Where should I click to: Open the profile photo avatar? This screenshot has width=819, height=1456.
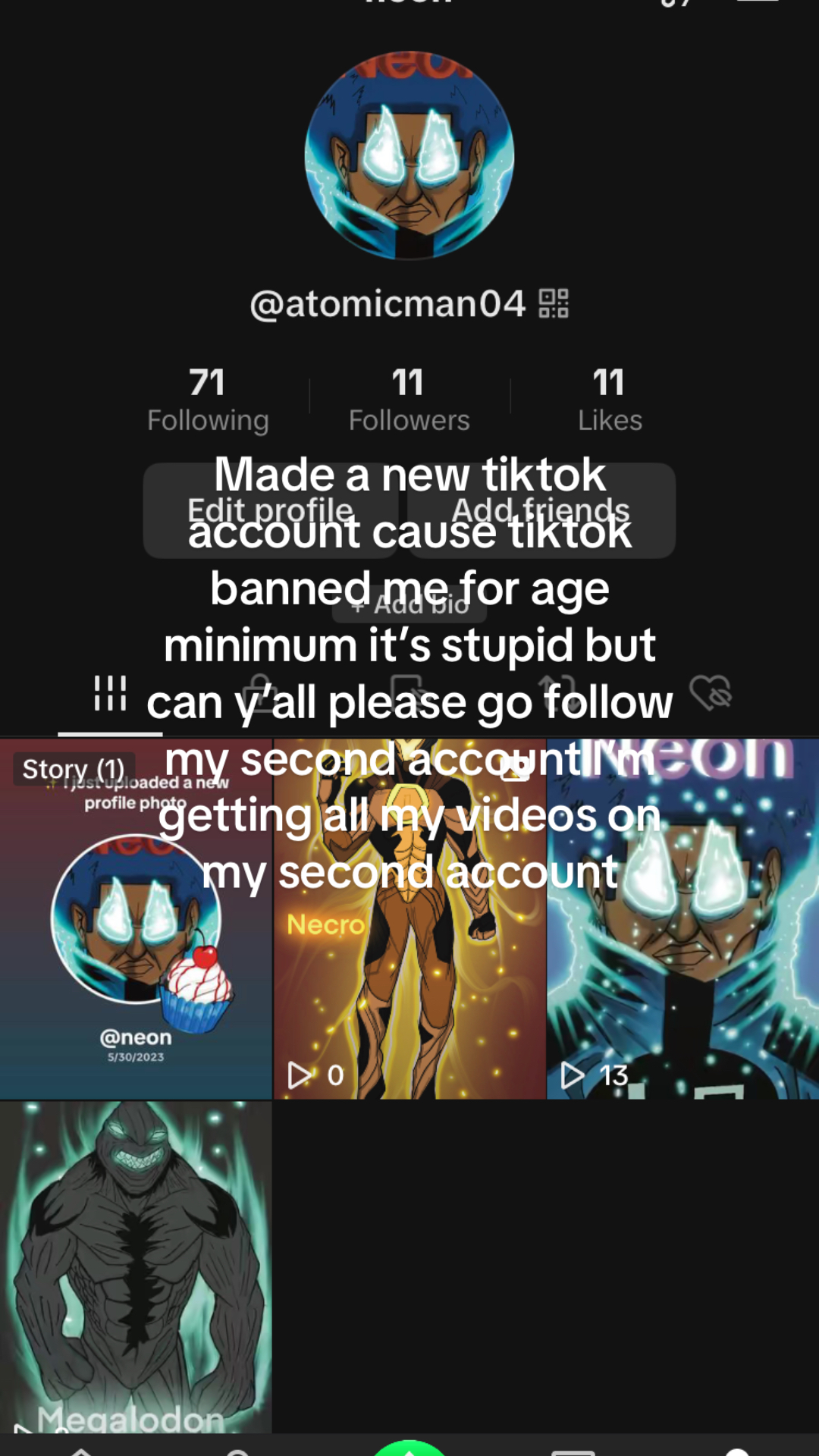point(409,156)
